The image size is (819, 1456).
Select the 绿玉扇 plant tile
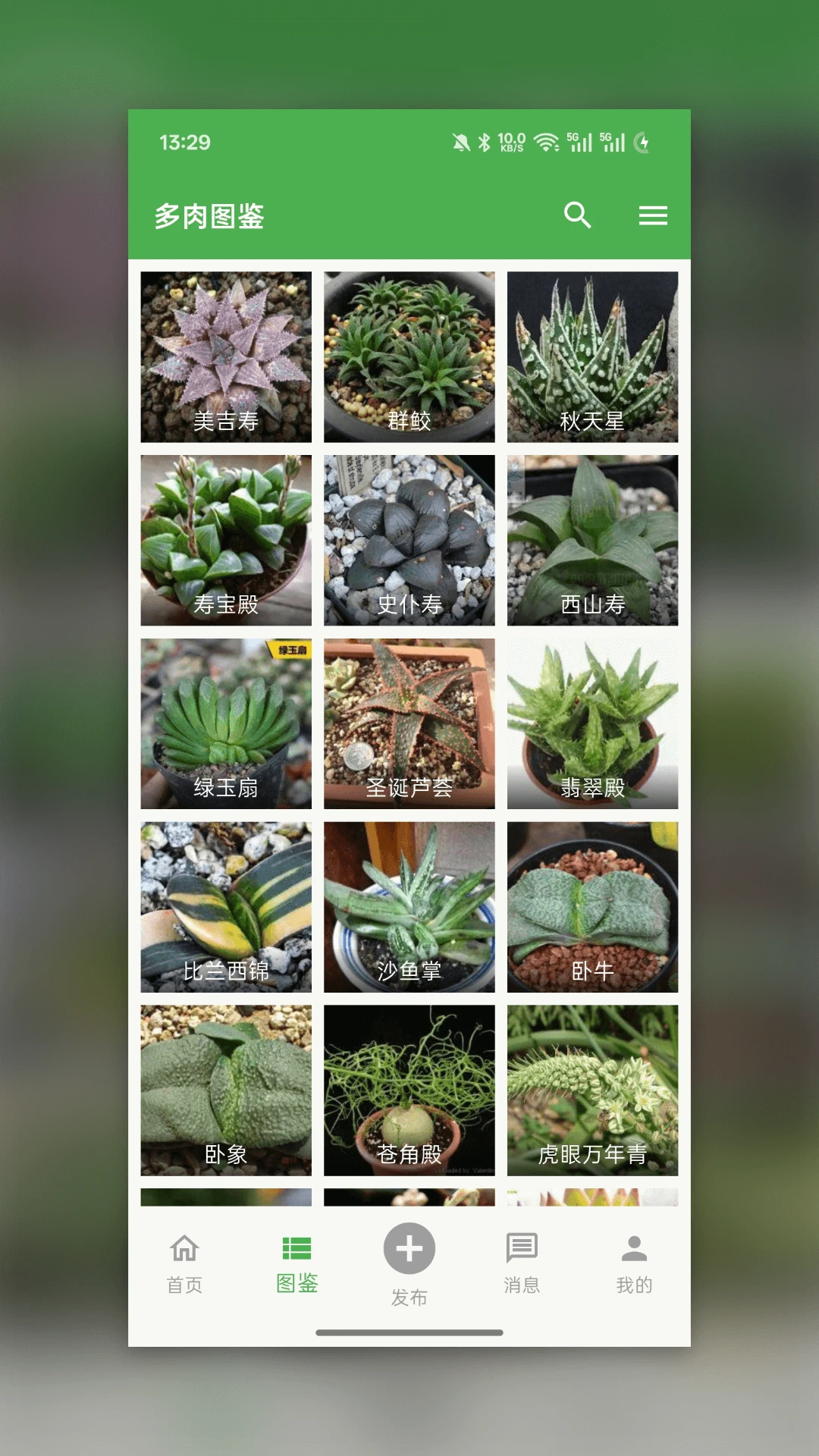pos(226,723)
